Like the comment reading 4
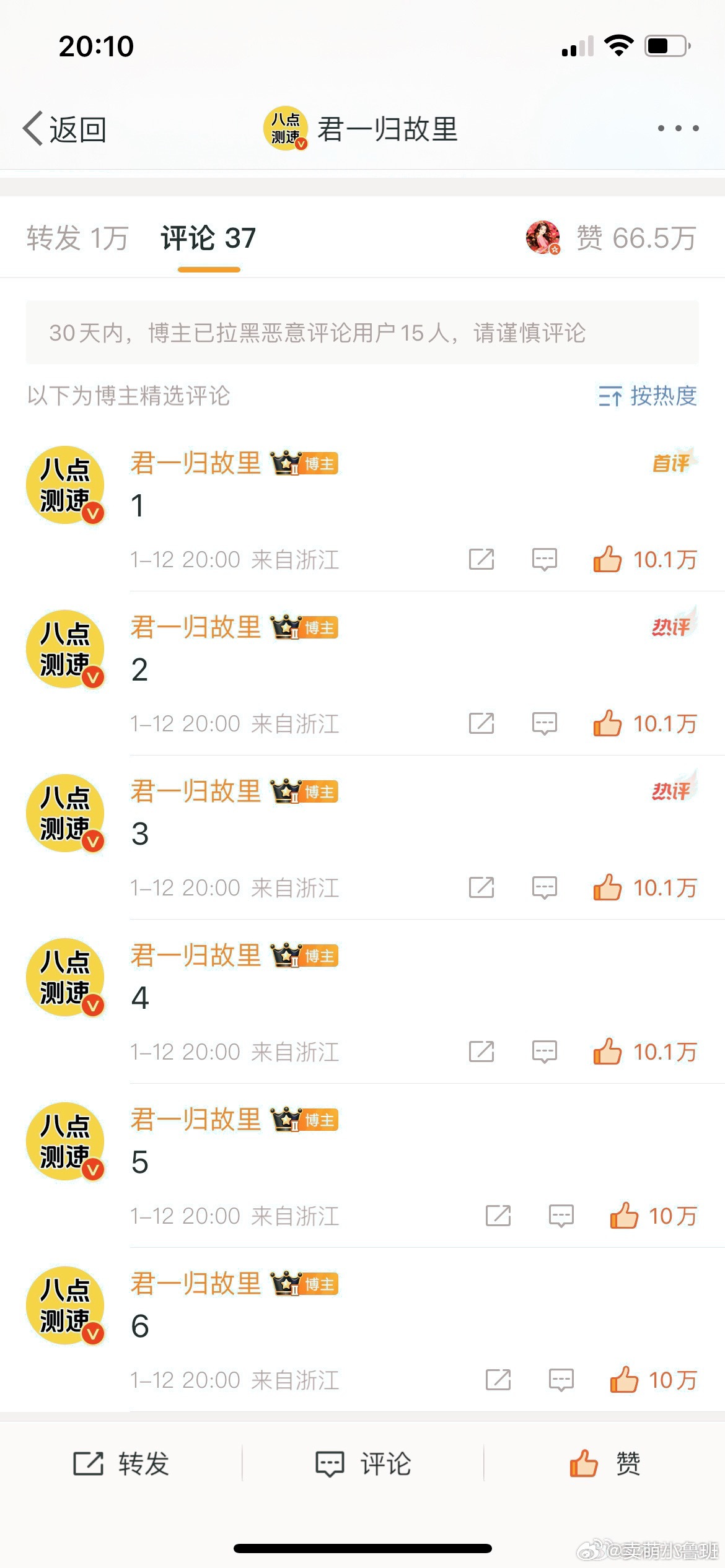Image resolution: width=725 pixels, height=1568 pixels. pos(645,1052)
